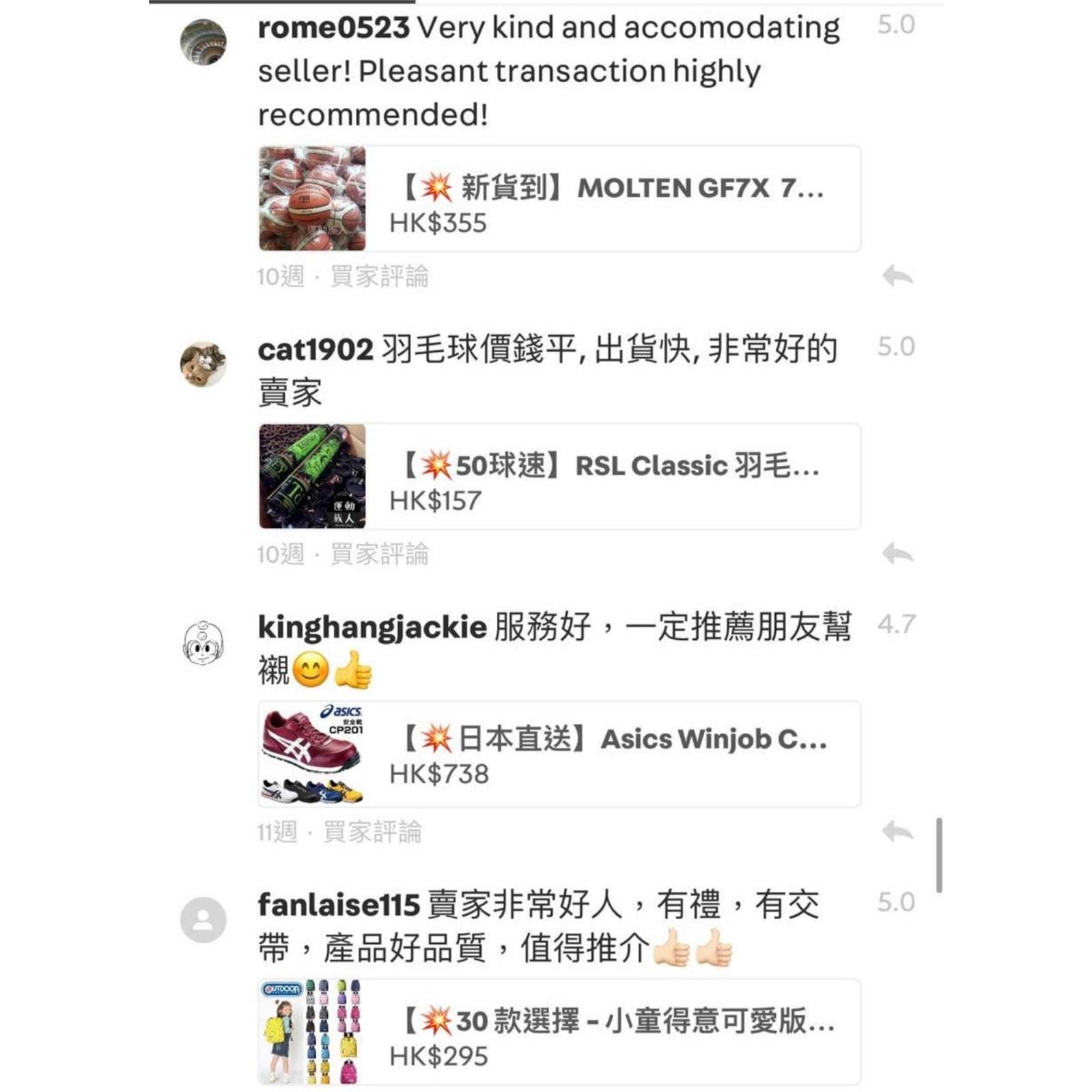View cat1902's profile avatar

(x=204, y=364)
